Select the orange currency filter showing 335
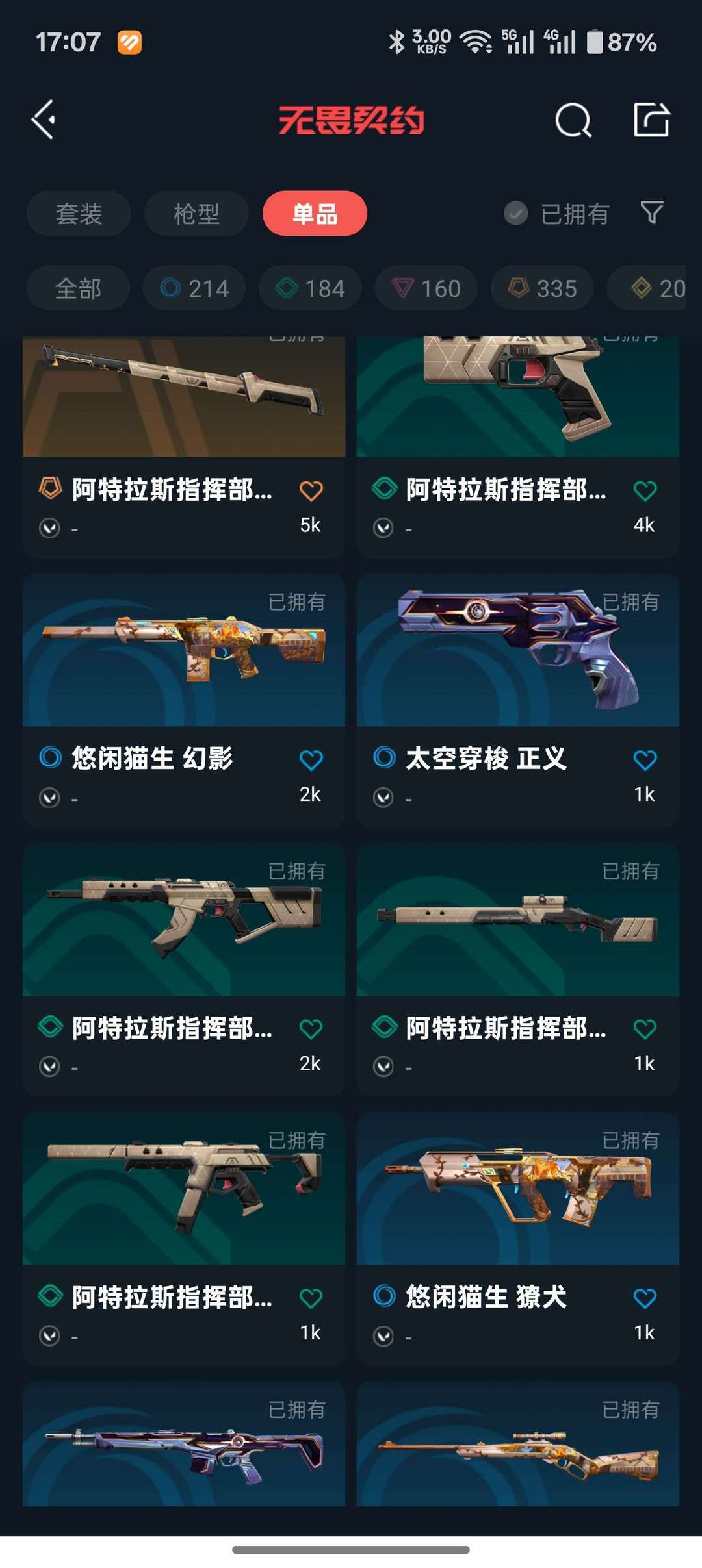Viewport: 702px width, 1568px height. point(541,288)
